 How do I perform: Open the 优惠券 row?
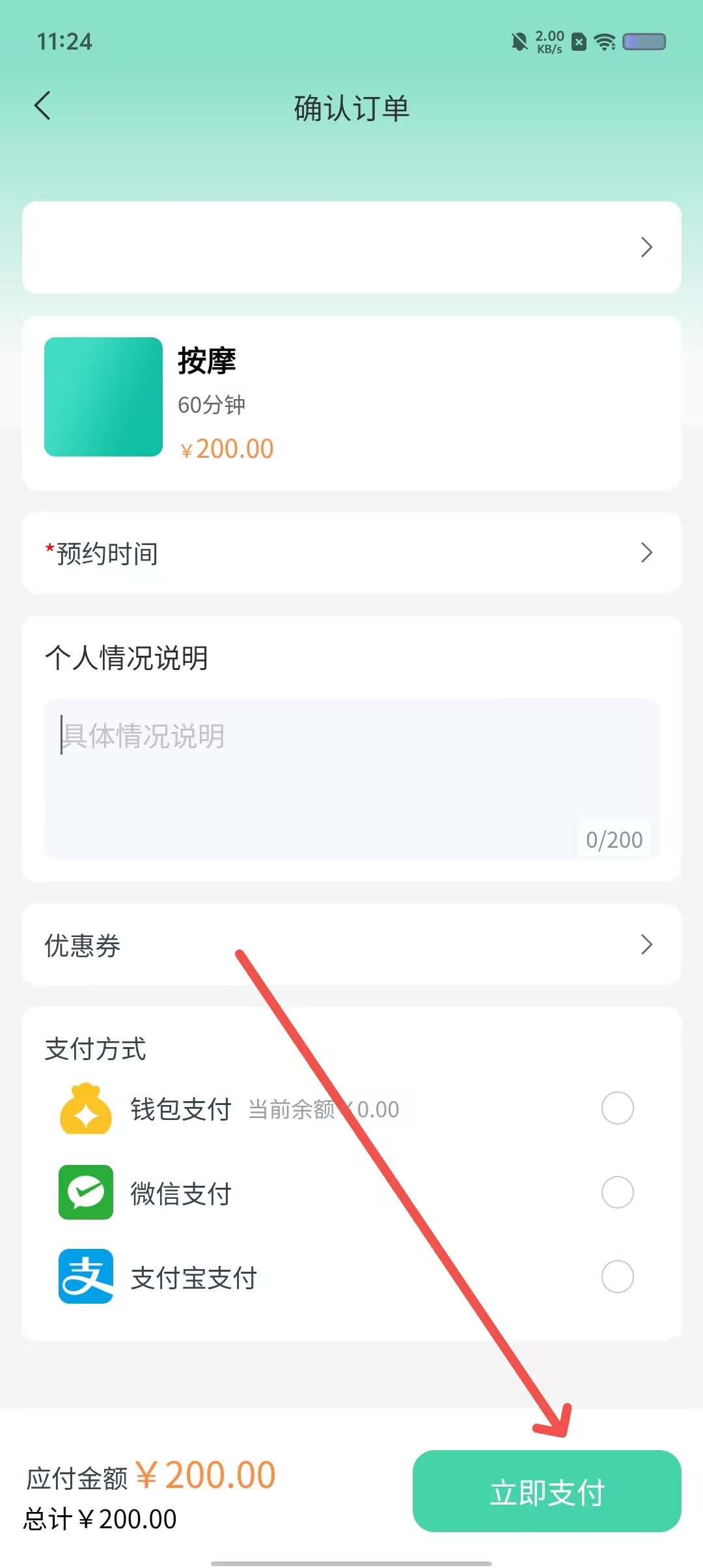pos(351,945)
